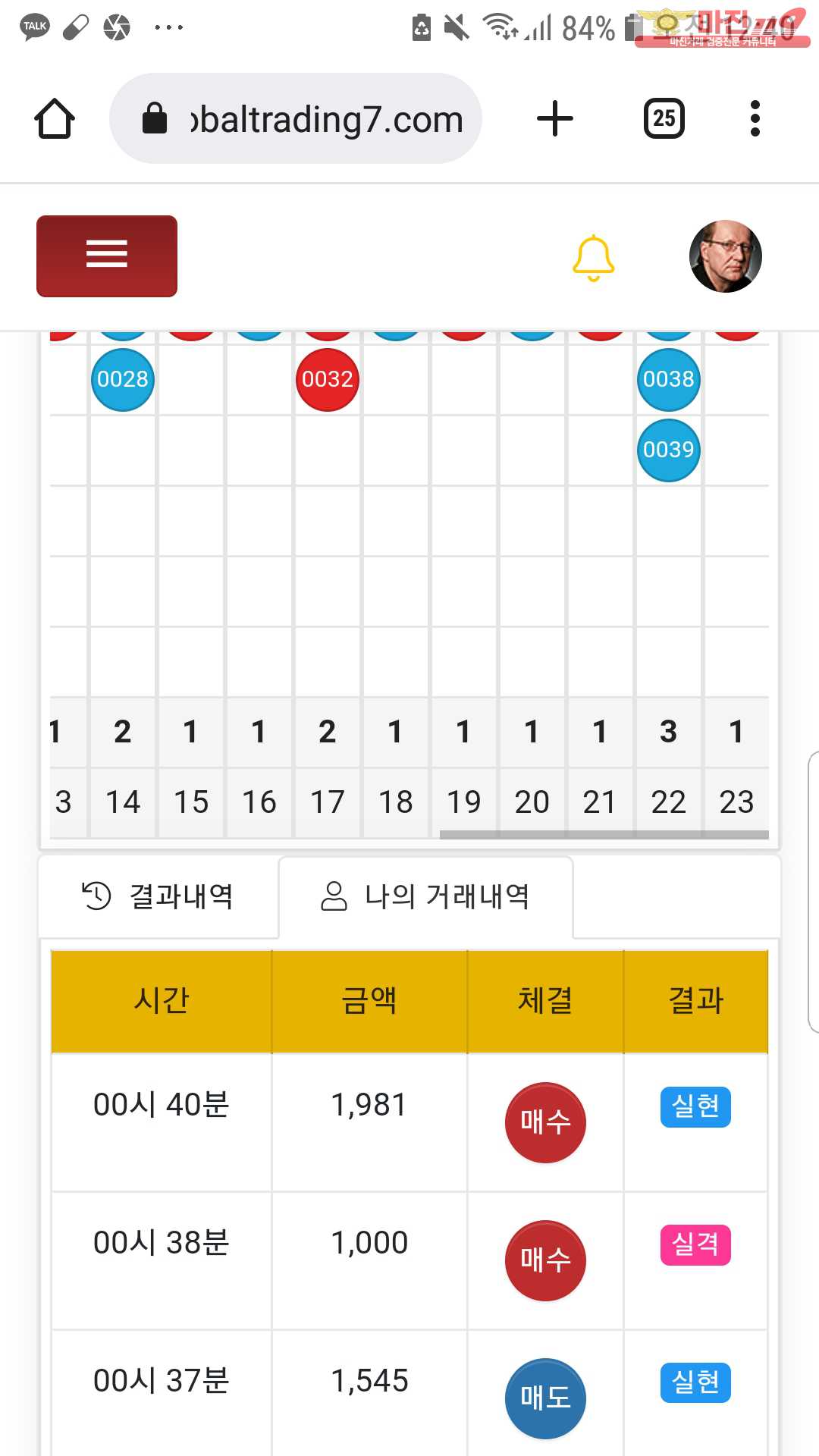Open the tab switcher showing 25 tabs
Viewport: 819px width, 1456px height.
coord(664,119)
